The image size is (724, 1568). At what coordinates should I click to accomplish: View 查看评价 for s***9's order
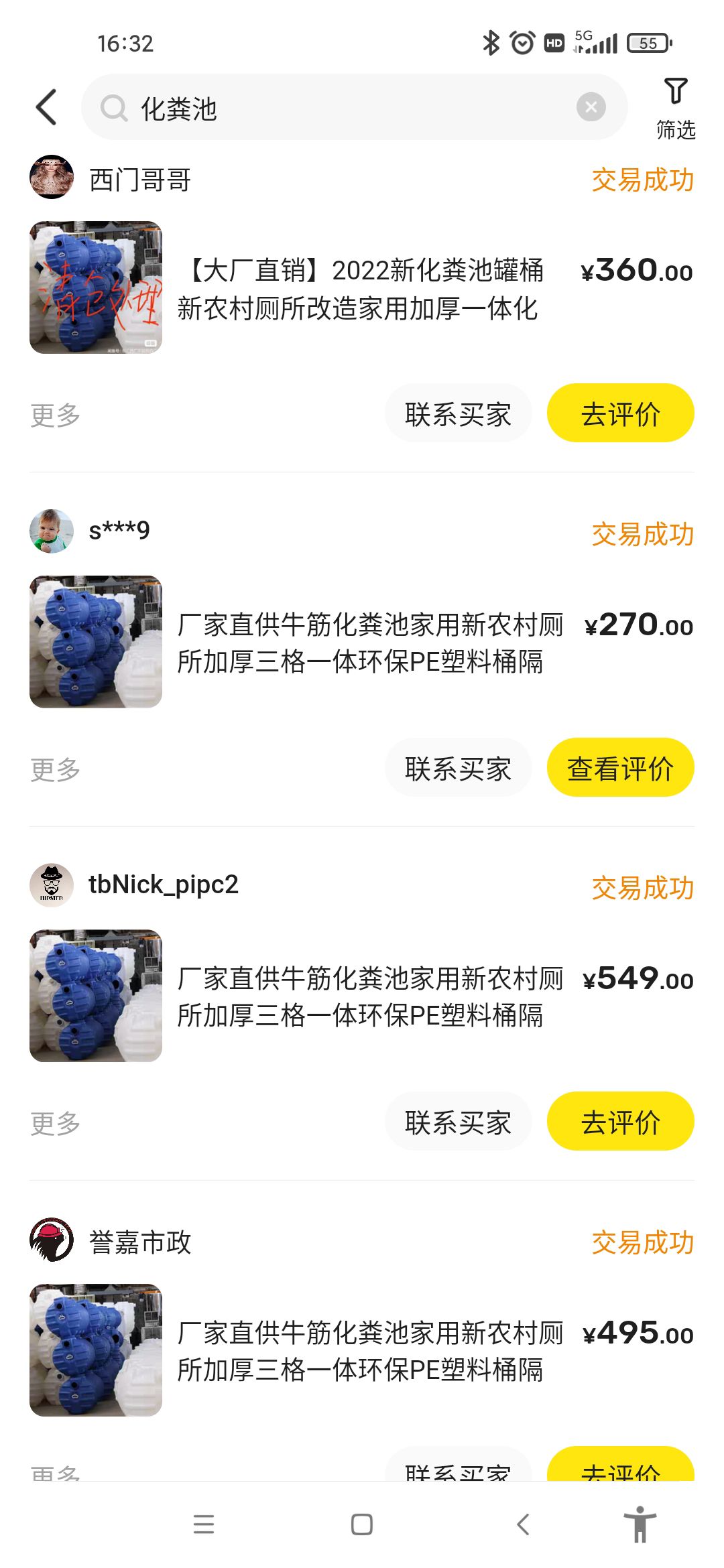[x=620, y=768]
